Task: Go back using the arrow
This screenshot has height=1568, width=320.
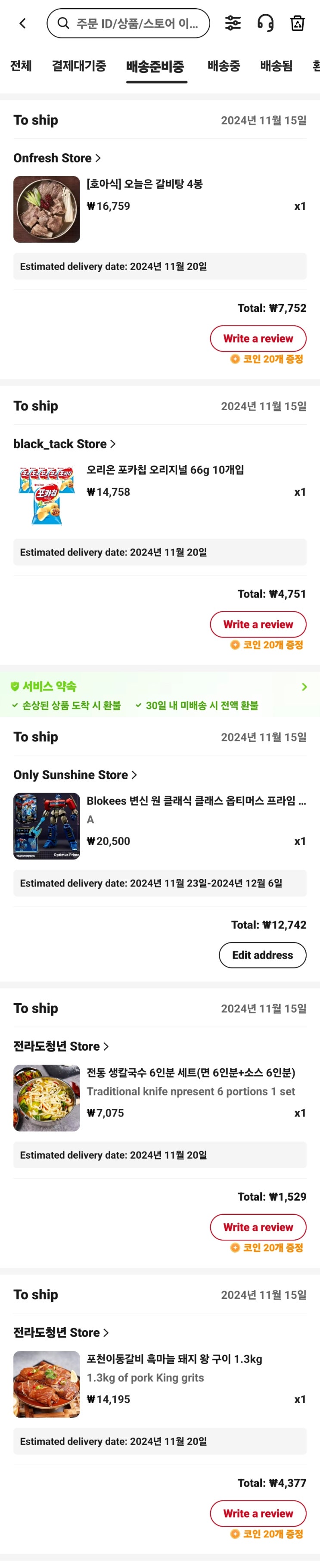Action: [x=22, y=24]
